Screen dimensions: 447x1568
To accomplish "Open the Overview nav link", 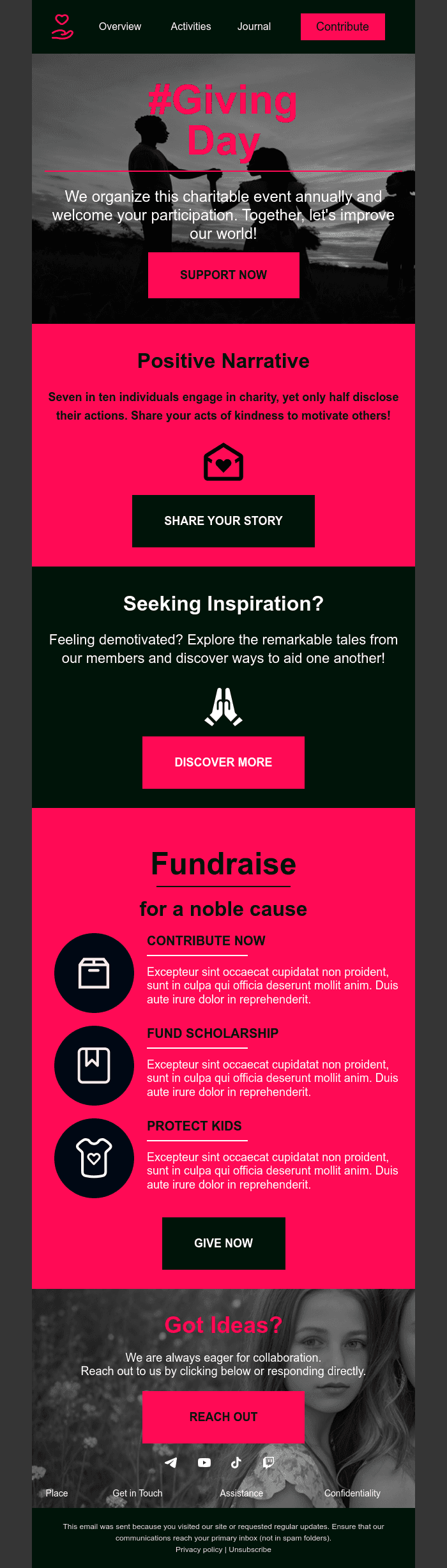I will 120,27.
